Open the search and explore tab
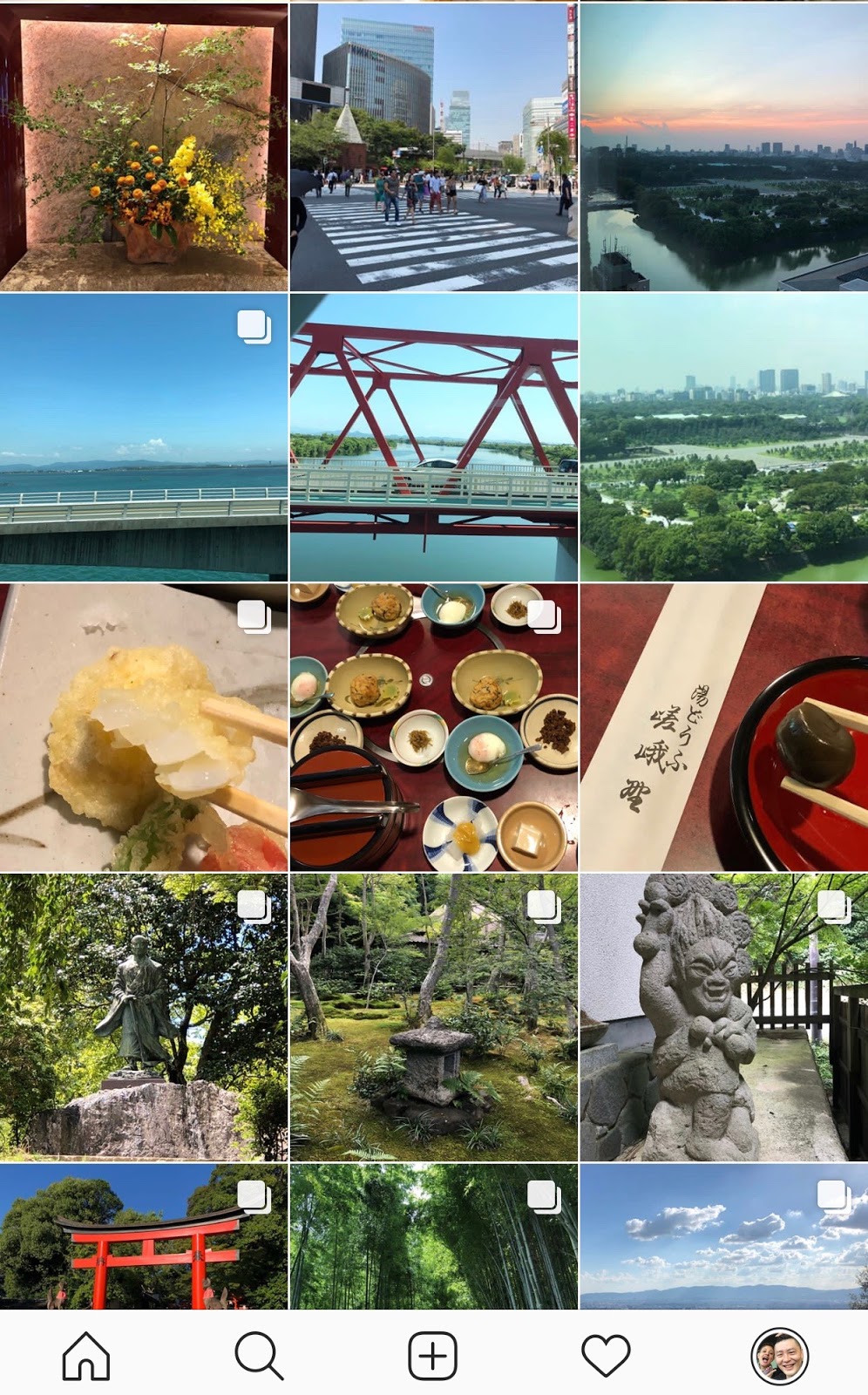 [260, 1356]
